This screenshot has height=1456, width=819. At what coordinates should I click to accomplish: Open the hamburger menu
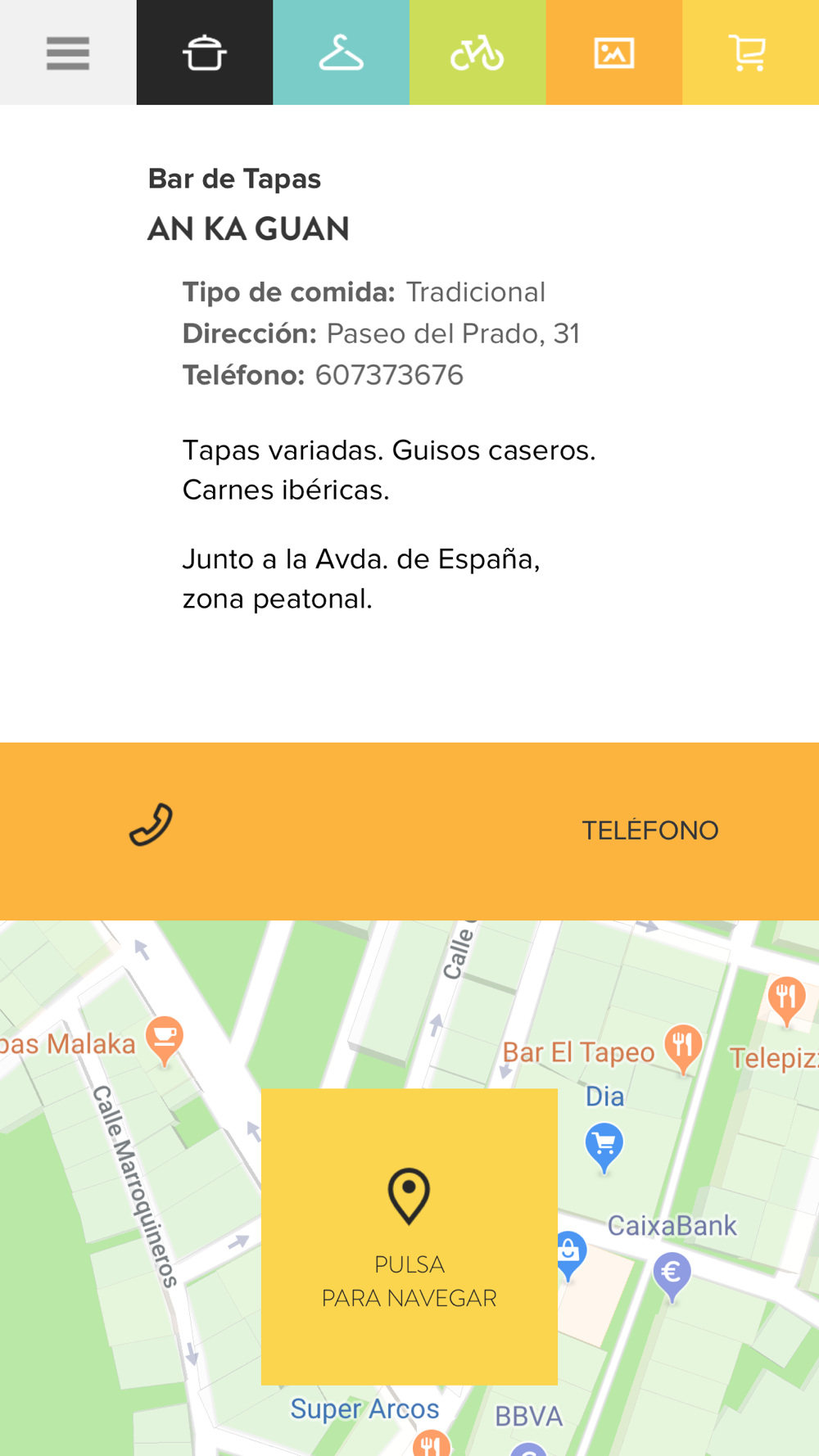pos(68,52)
